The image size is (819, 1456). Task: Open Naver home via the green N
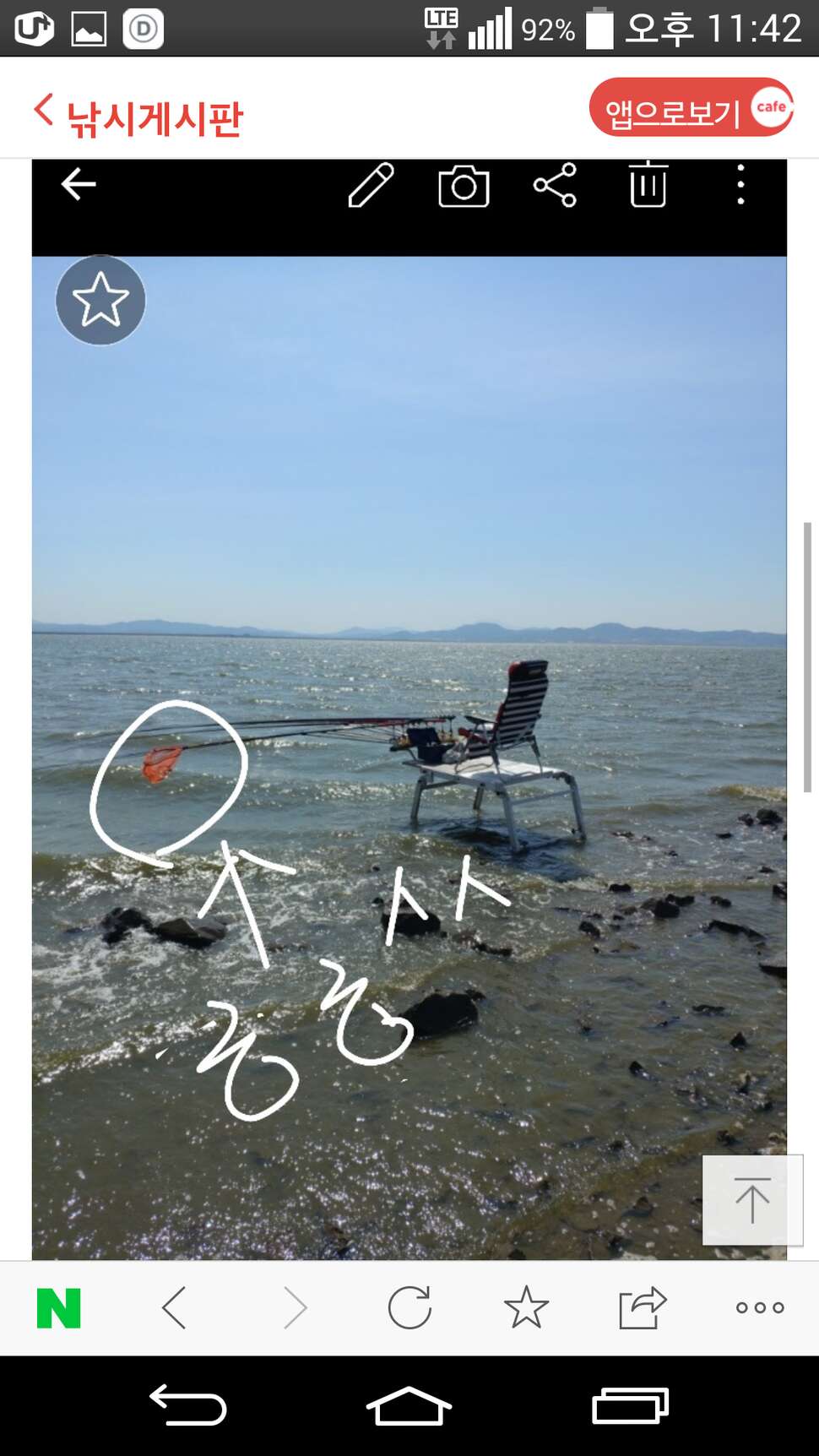[59, 1308]
